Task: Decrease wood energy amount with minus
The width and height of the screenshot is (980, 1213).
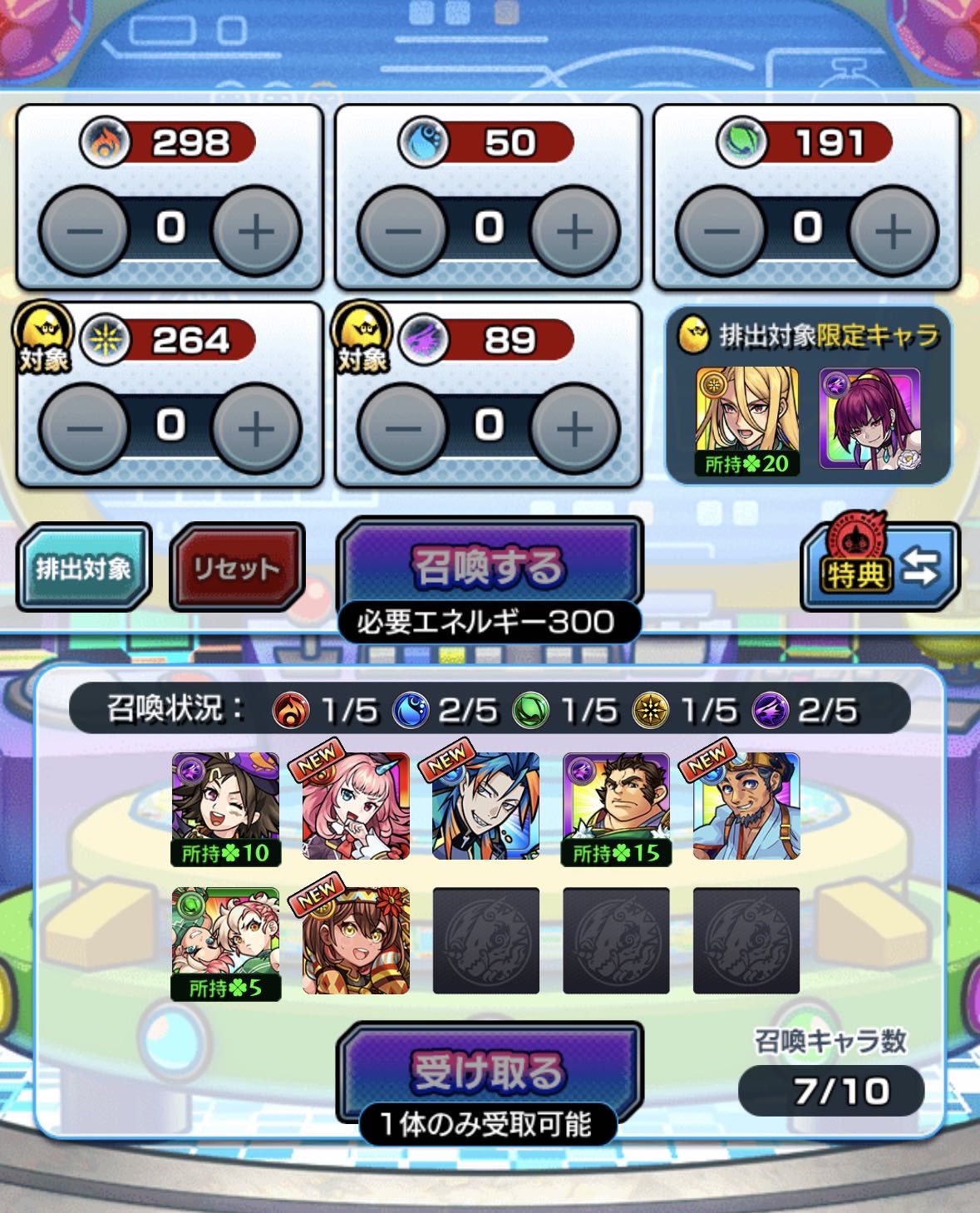Action: (720, 229)
